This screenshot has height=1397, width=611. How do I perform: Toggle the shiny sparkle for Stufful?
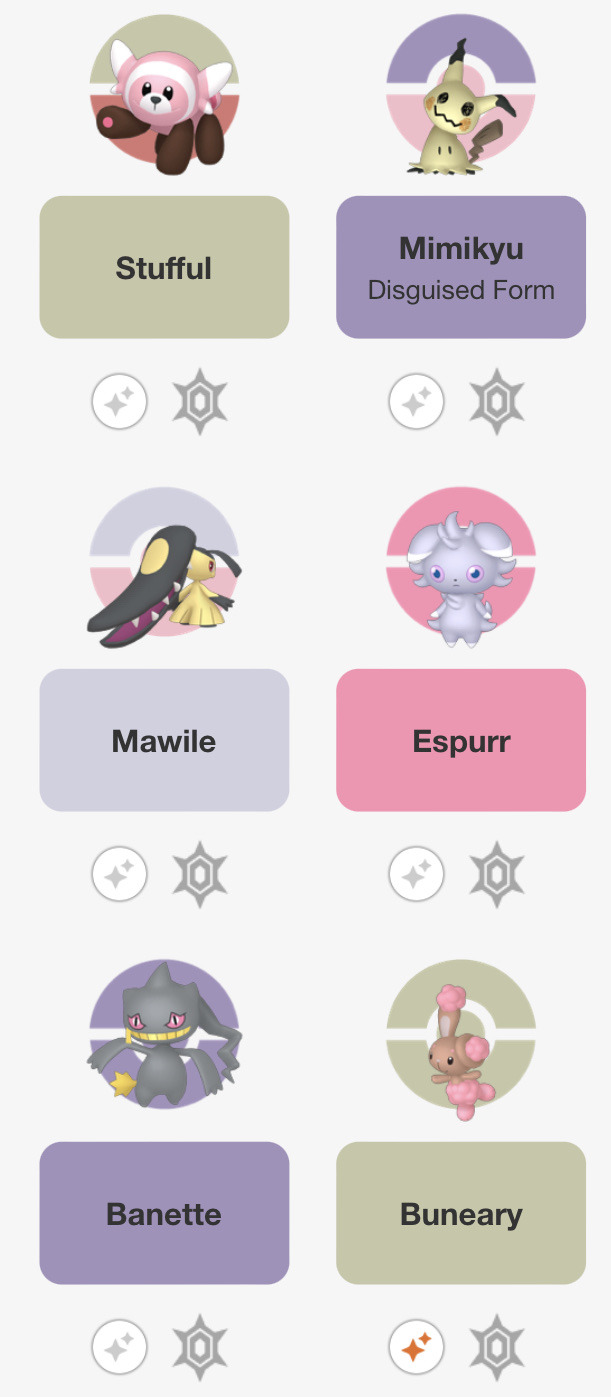120,402
